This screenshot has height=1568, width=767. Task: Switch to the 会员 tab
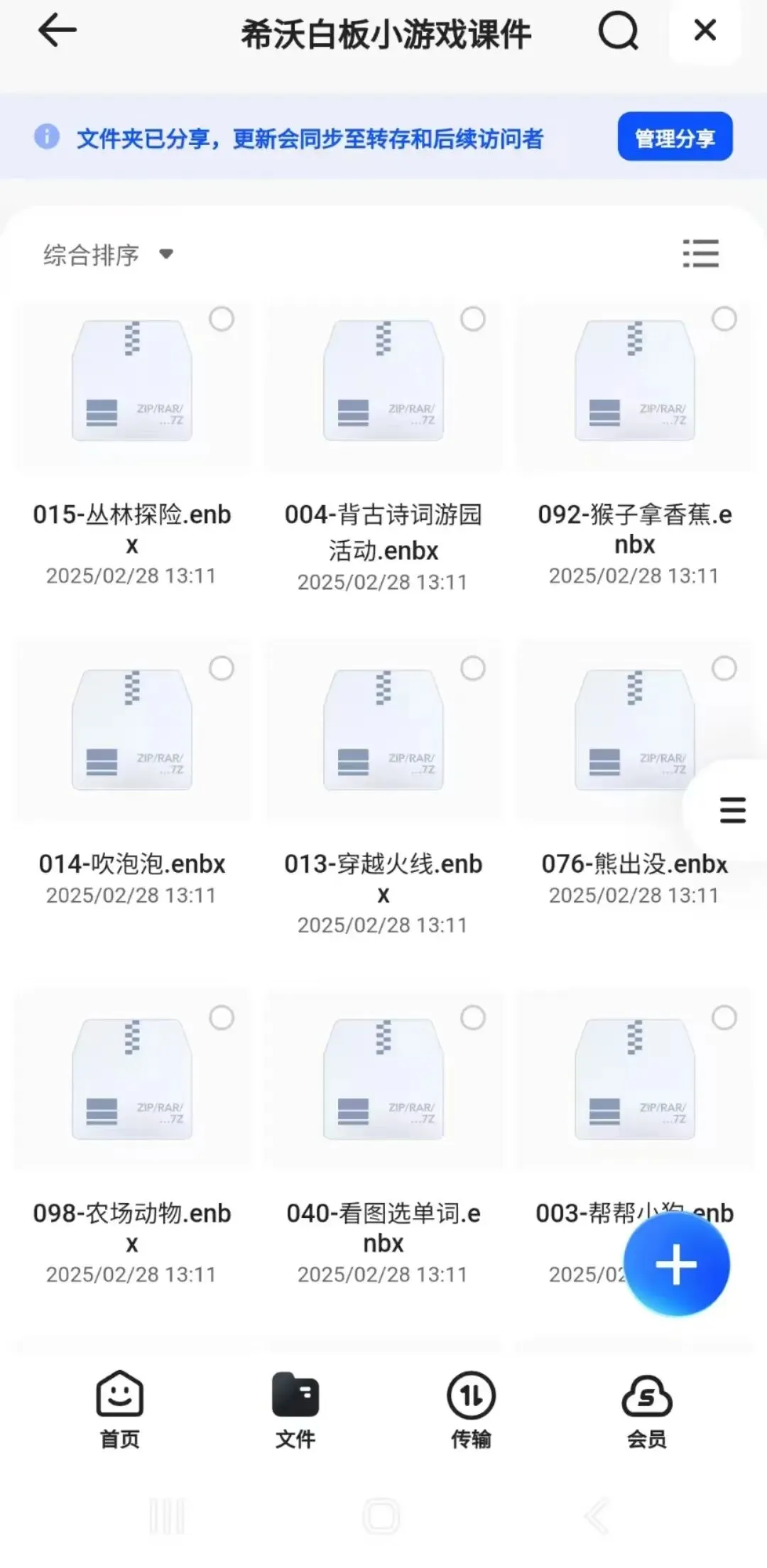click(x=646, y=1410)
